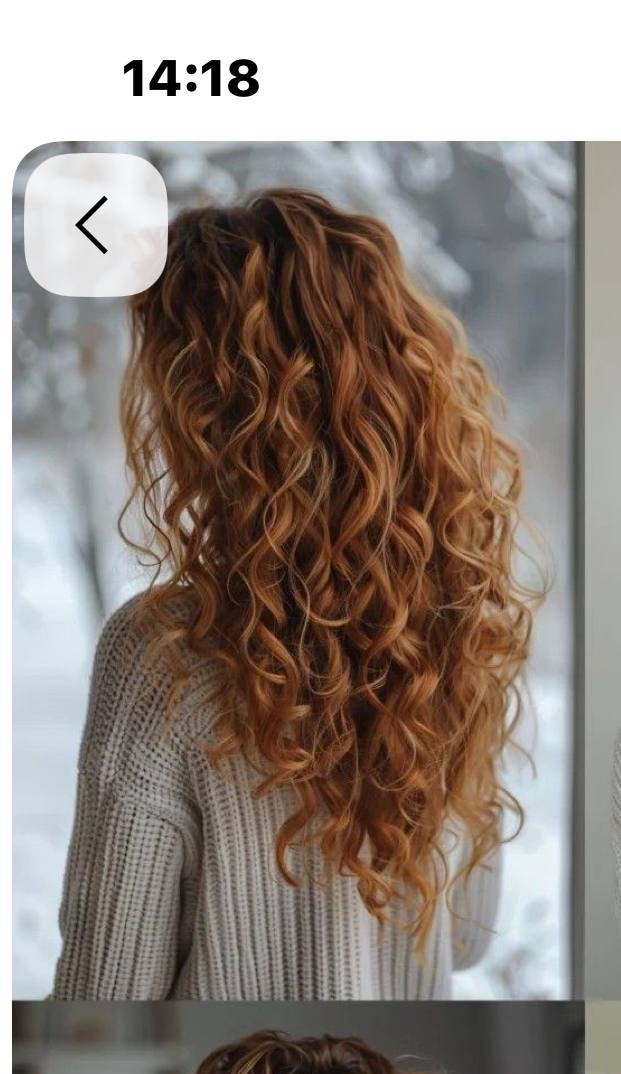Go back using the arrow button
Viewport: 621px width, 1074px height.
(x=96, y=225)
